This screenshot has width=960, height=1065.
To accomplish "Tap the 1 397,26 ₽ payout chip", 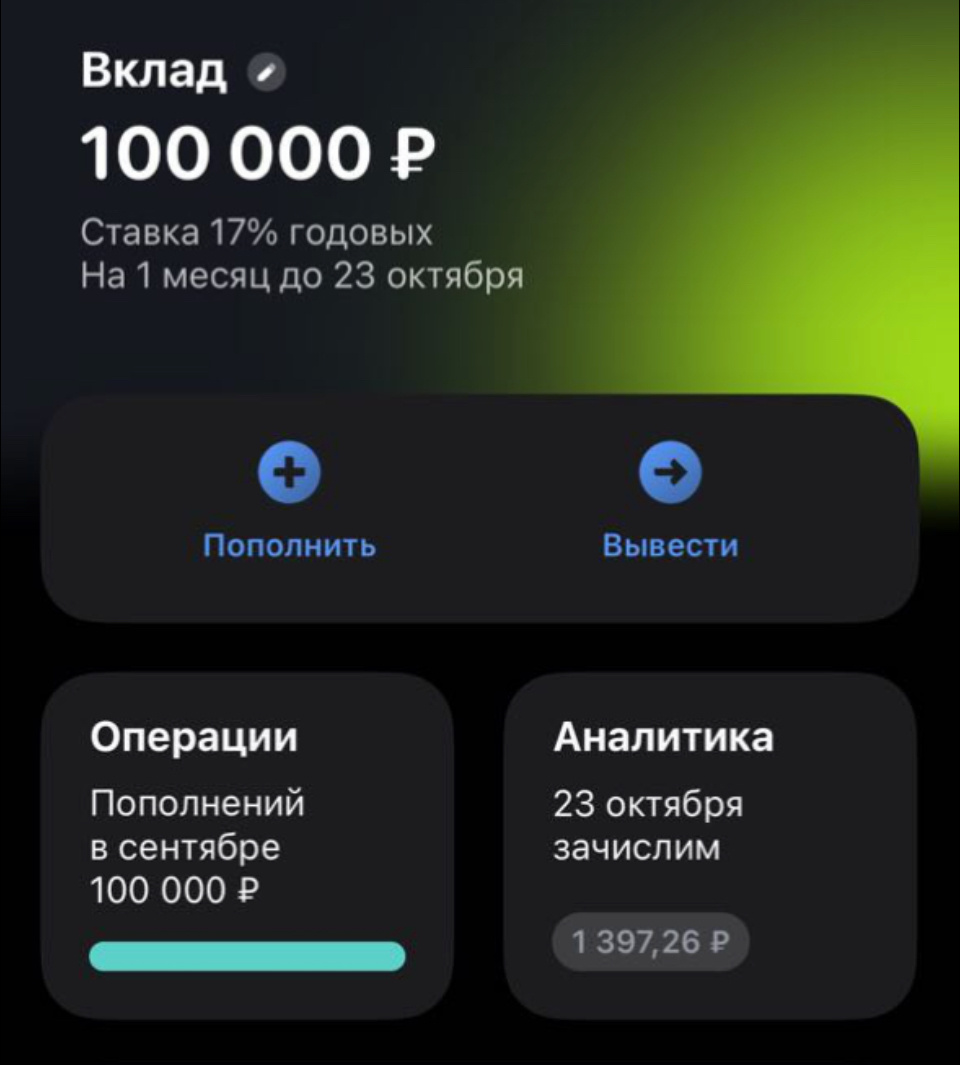I will (x=651, y=940).
